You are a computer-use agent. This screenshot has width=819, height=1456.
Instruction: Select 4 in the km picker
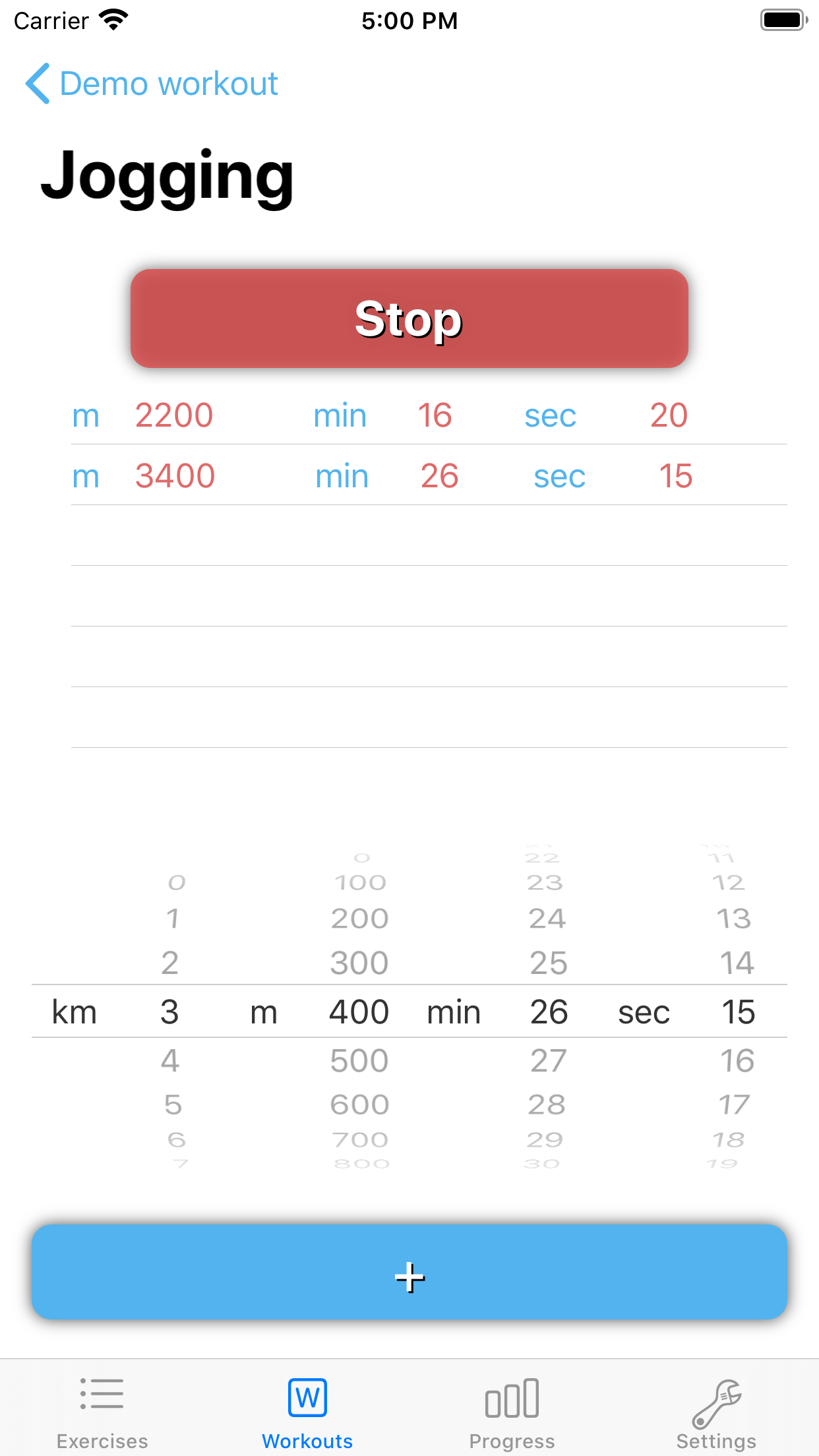click(x=170, y=1060)
